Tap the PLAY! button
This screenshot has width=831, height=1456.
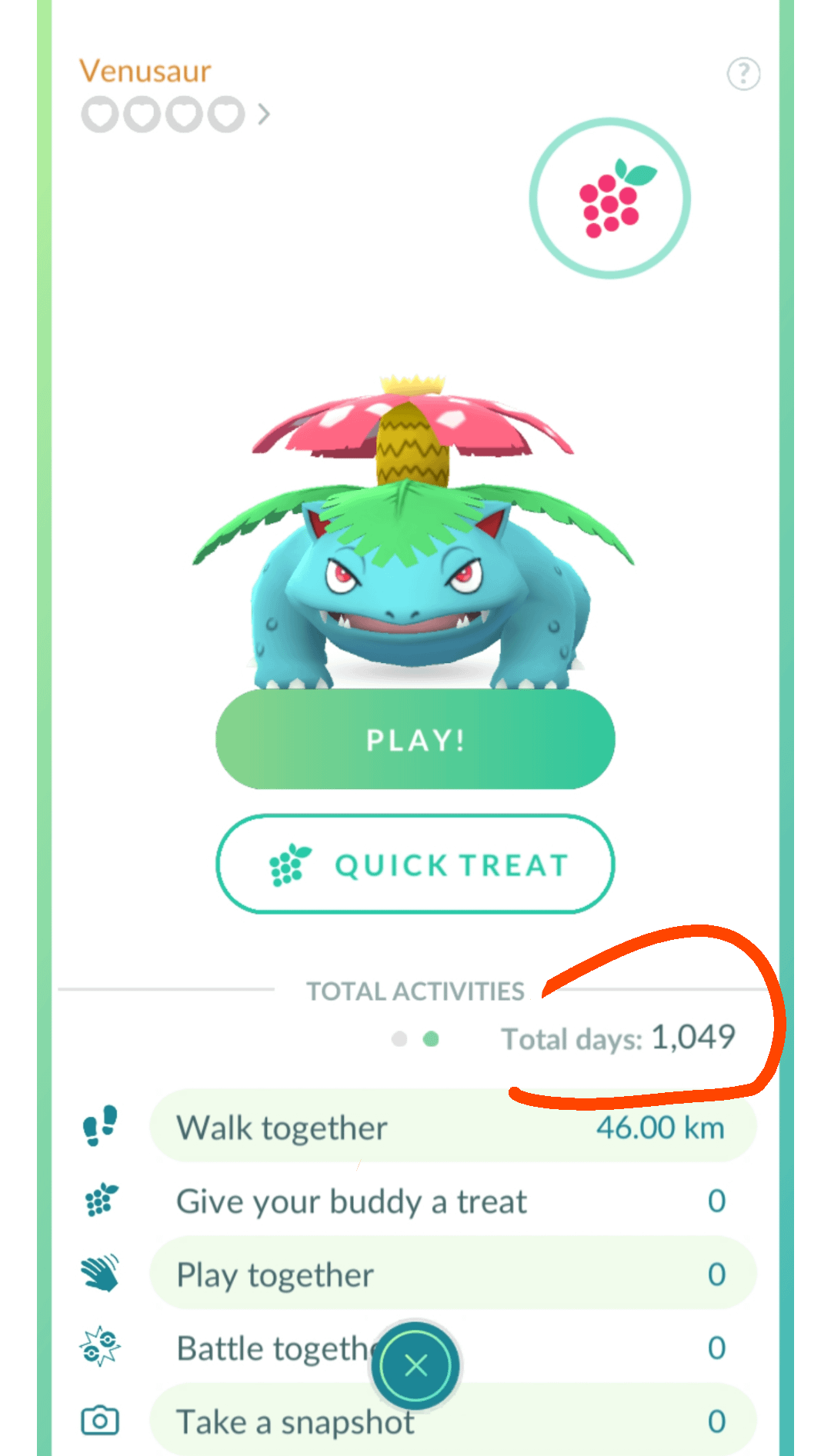click(415, 740)
